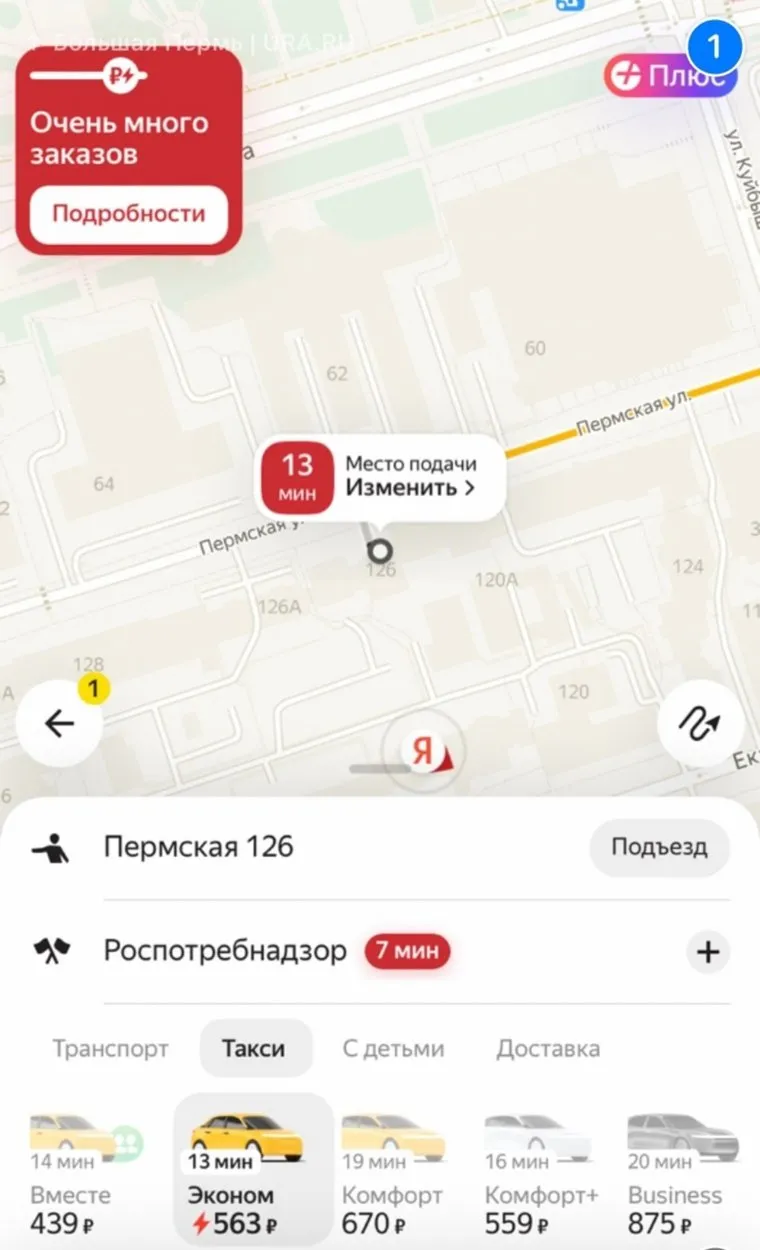Edit destination Роспотребнадзор
Screen dimensions: 760x1250
click(225, 951)
